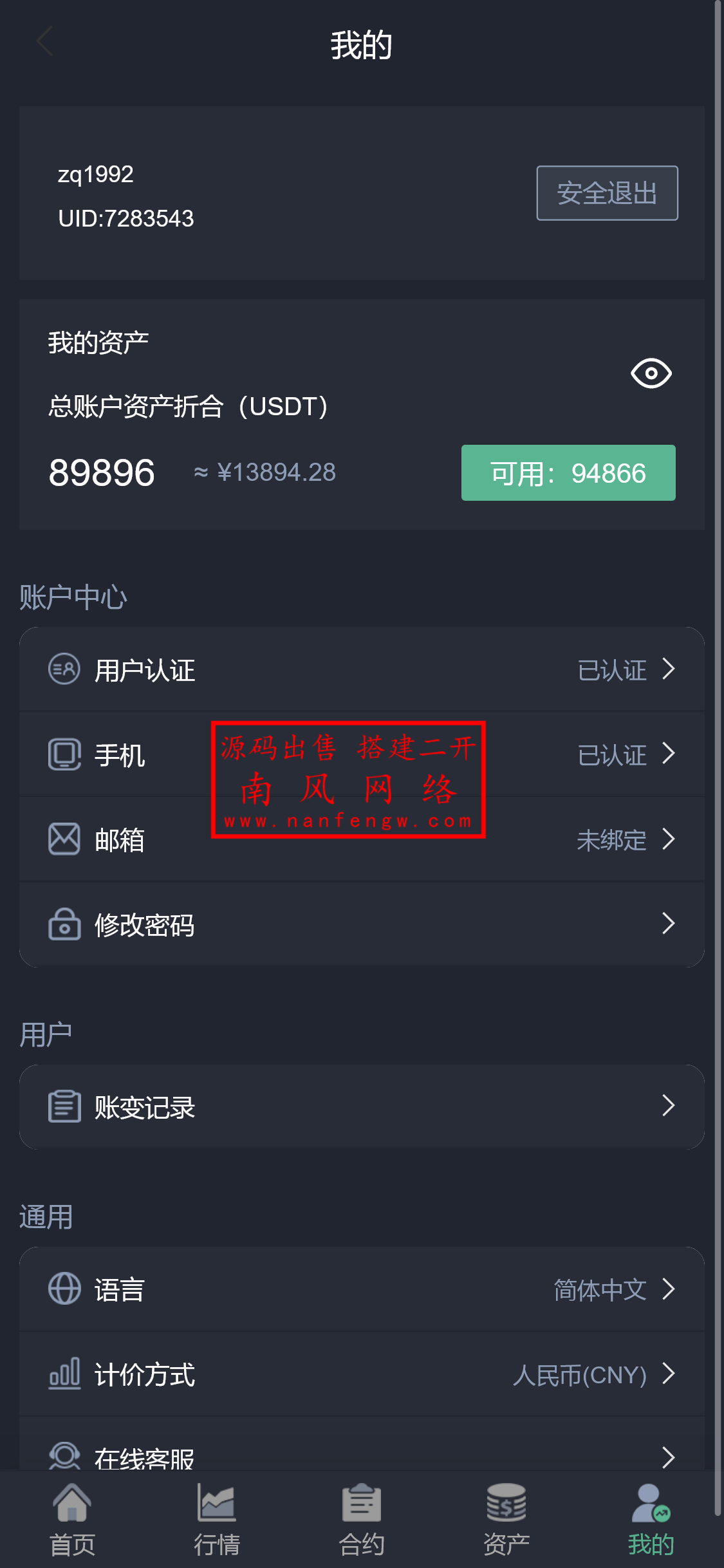Toggle asset visibility with the eye icon
This screenshot has width=724, height=1568.
pos(652,374)
